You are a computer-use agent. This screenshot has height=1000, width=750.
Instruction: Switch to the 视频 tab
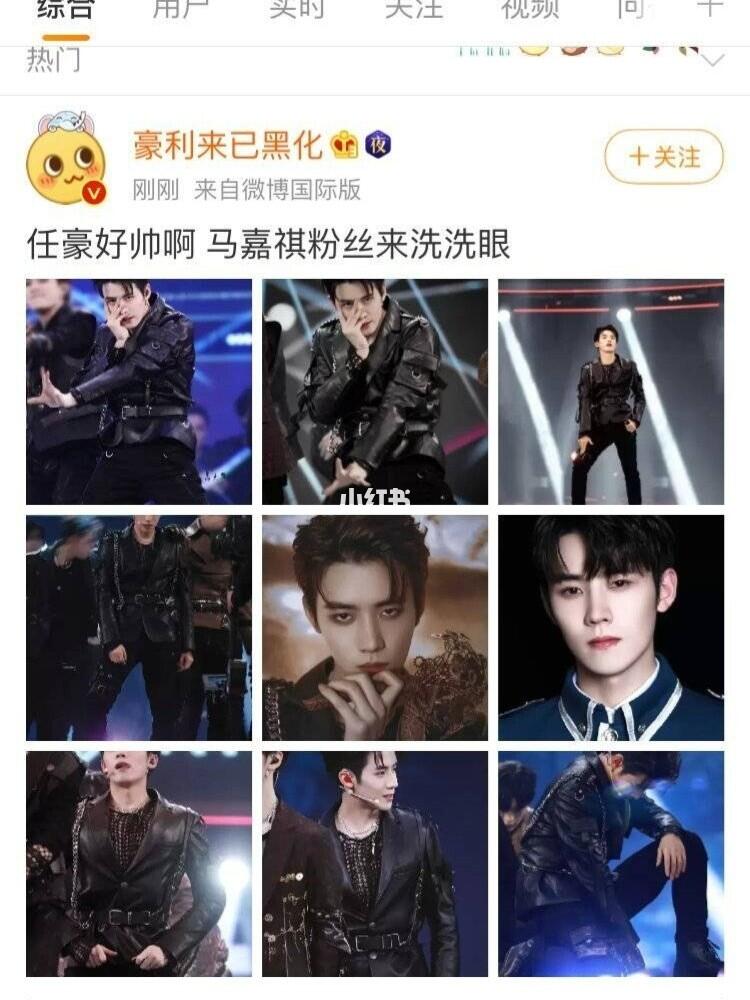529,8
